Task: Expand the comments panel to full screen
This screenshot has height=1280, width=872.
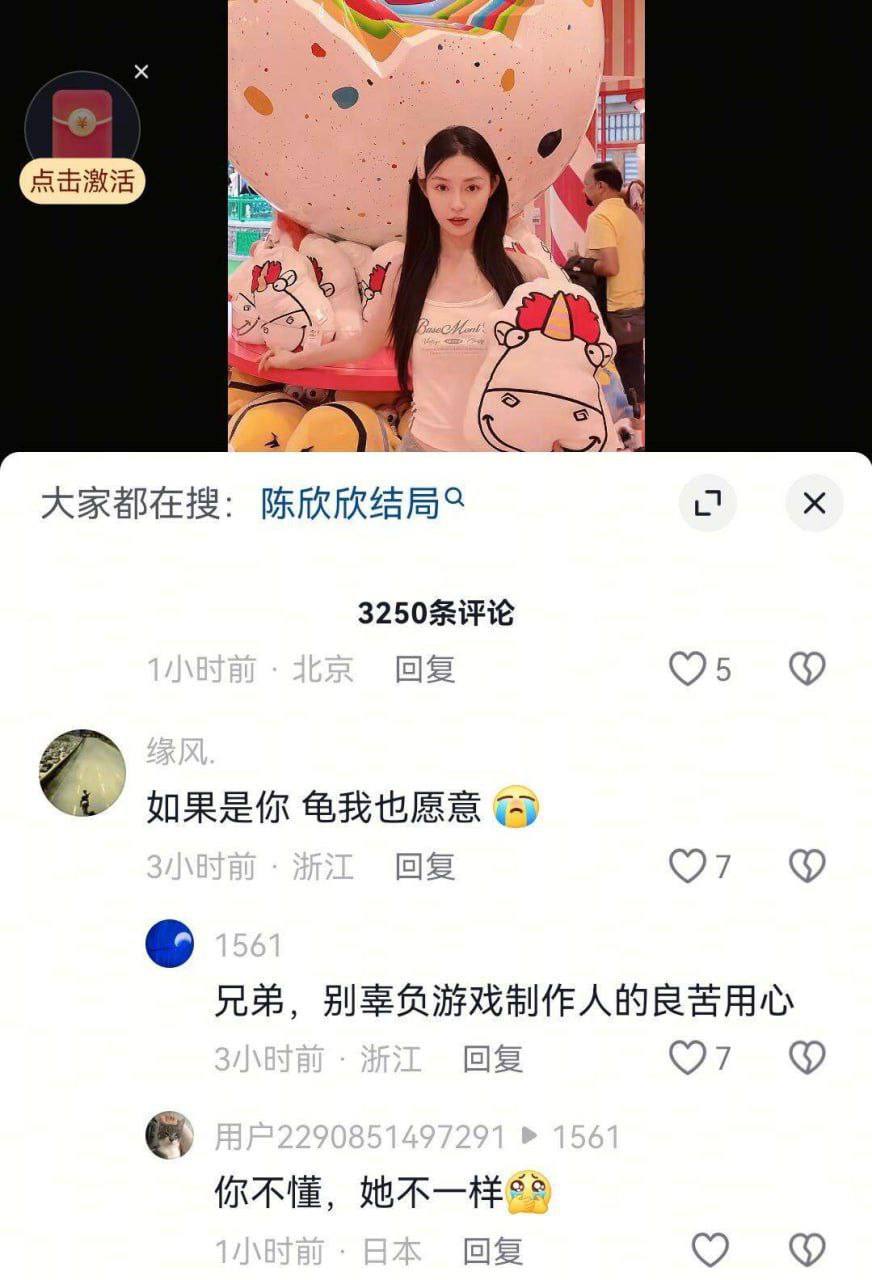Action: [708, 503]
